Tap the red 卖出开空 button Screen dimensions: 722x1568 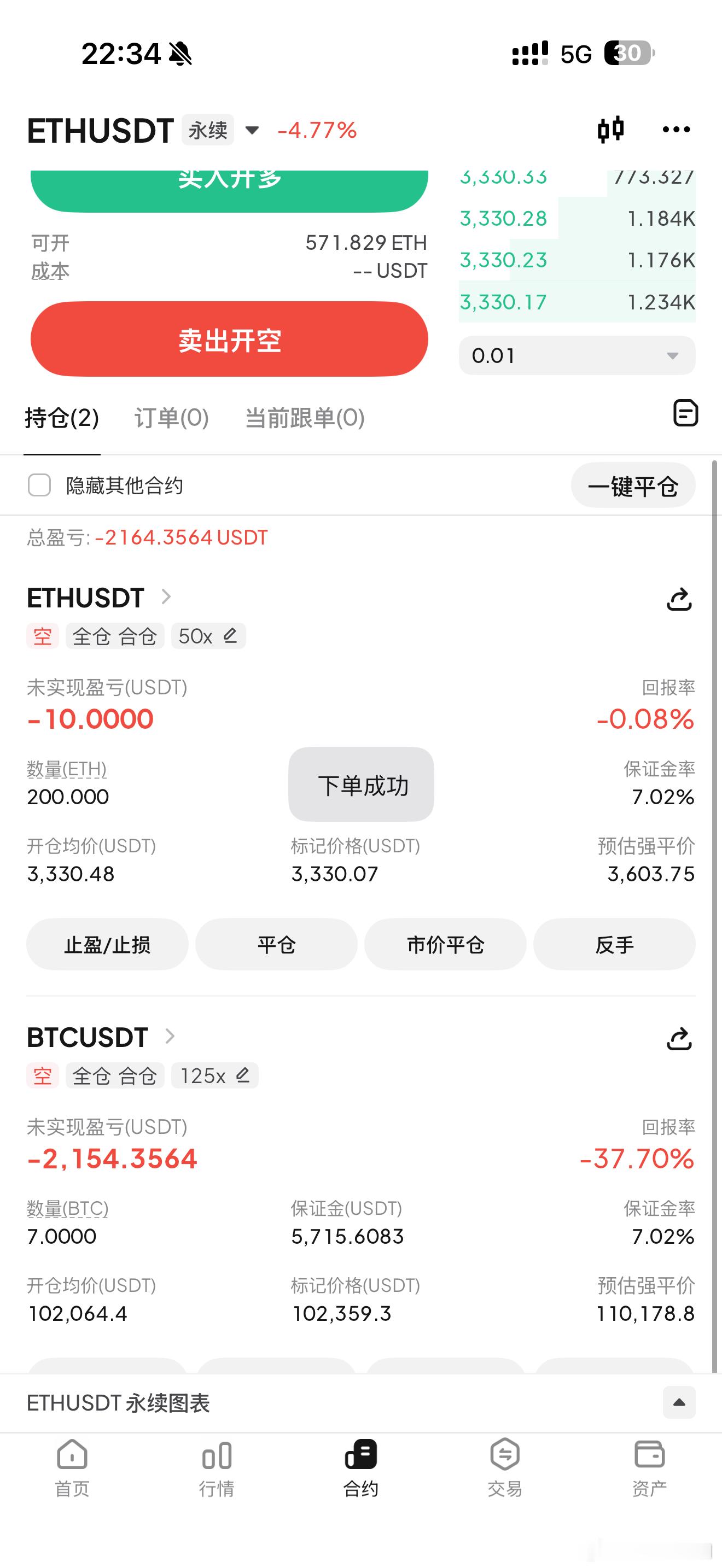pyautogui.click(x=229, y=339)
